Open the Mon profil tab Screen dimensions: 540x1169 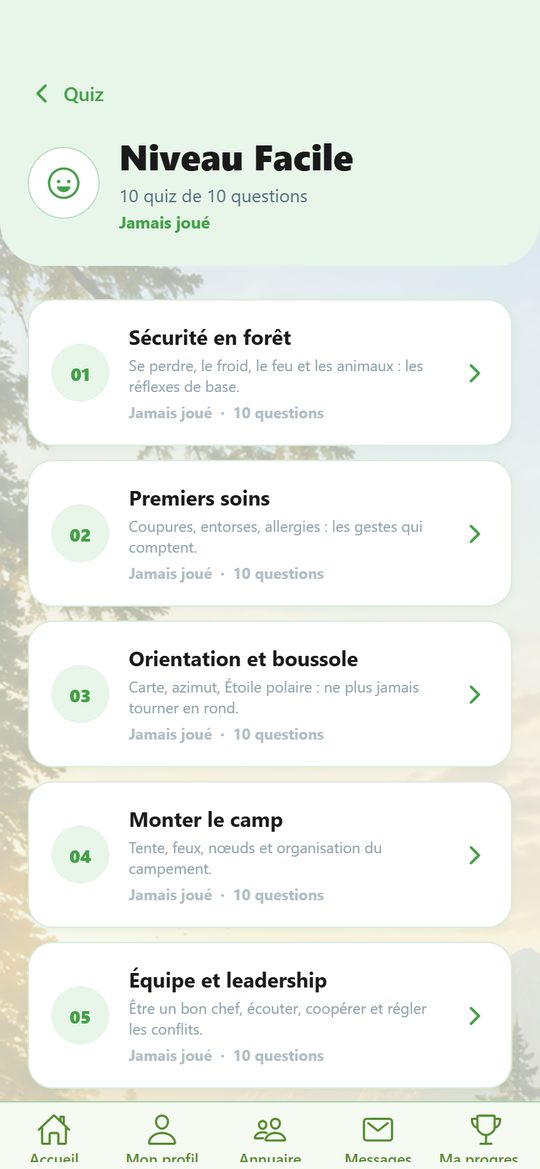click(x=162, y=1137)
